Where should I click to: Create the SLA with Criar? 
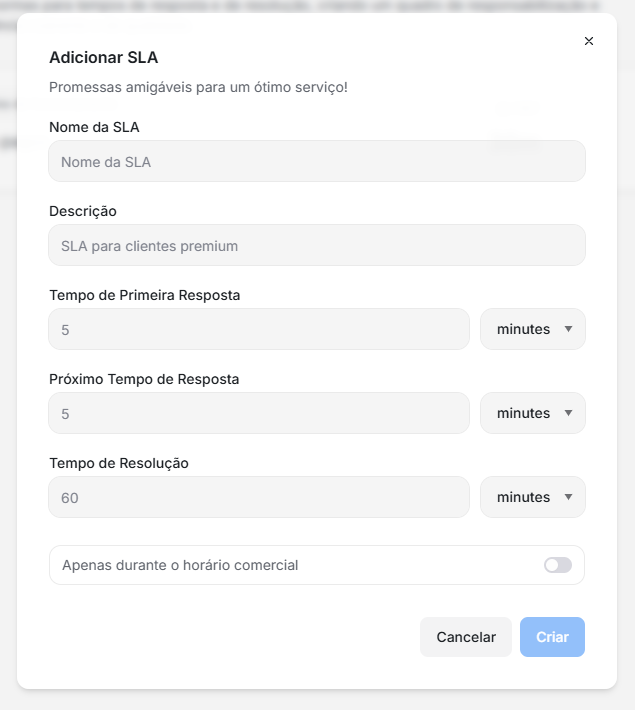(552, 637)
